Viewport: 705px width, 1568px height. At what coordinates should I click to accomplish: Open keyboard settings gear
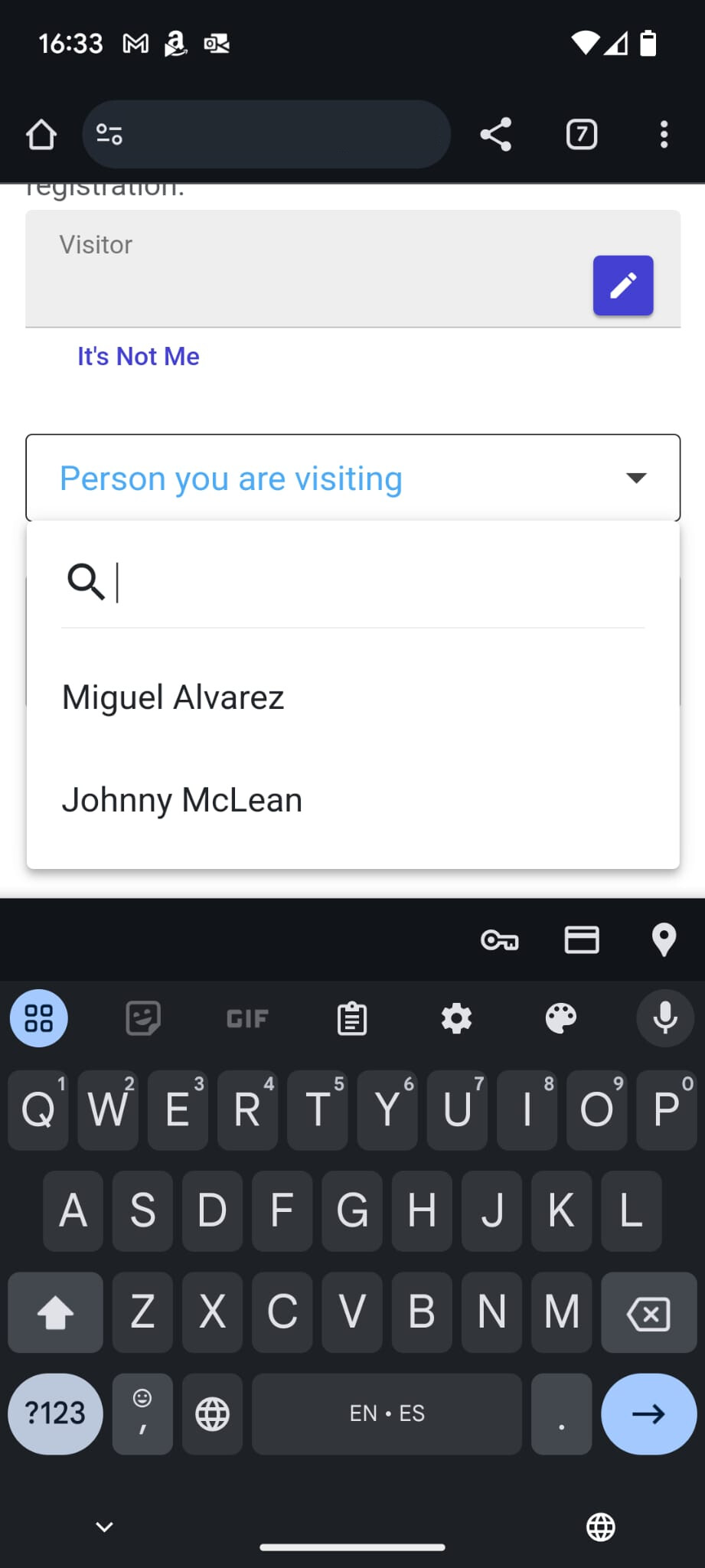457,1018
